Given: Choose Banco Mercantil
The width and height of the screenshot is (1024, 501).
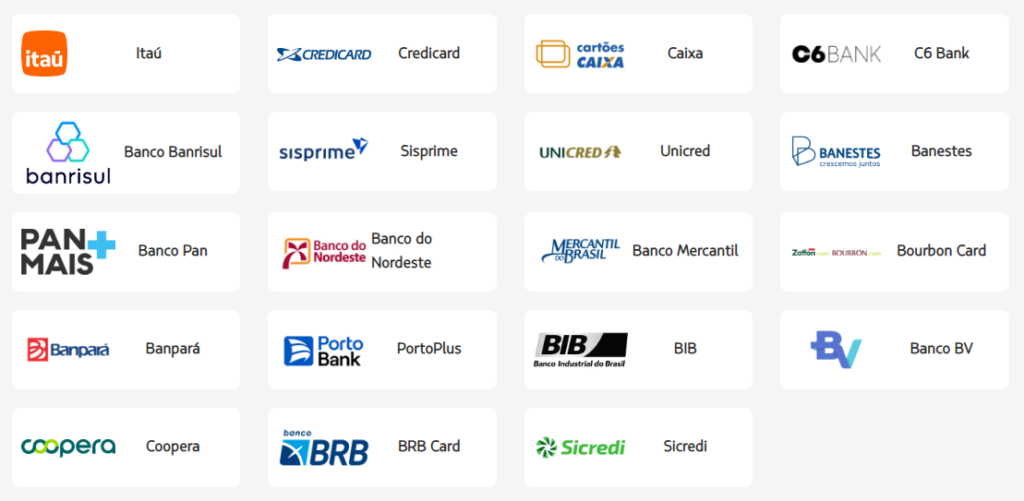Looking at the screenshot, I should 638,251.
